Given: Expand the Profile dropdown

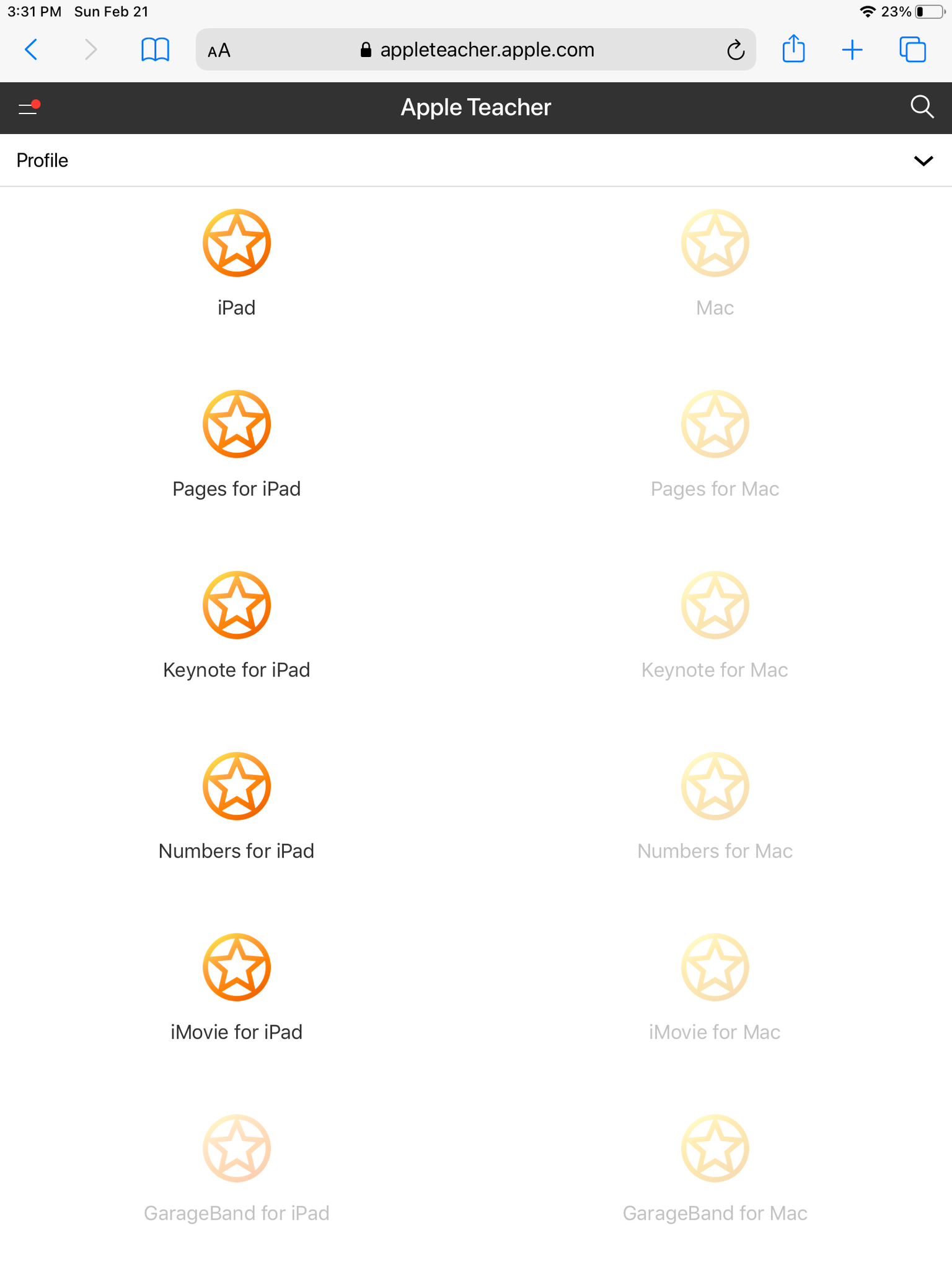Looking at the screenshot, I should 923,161.
